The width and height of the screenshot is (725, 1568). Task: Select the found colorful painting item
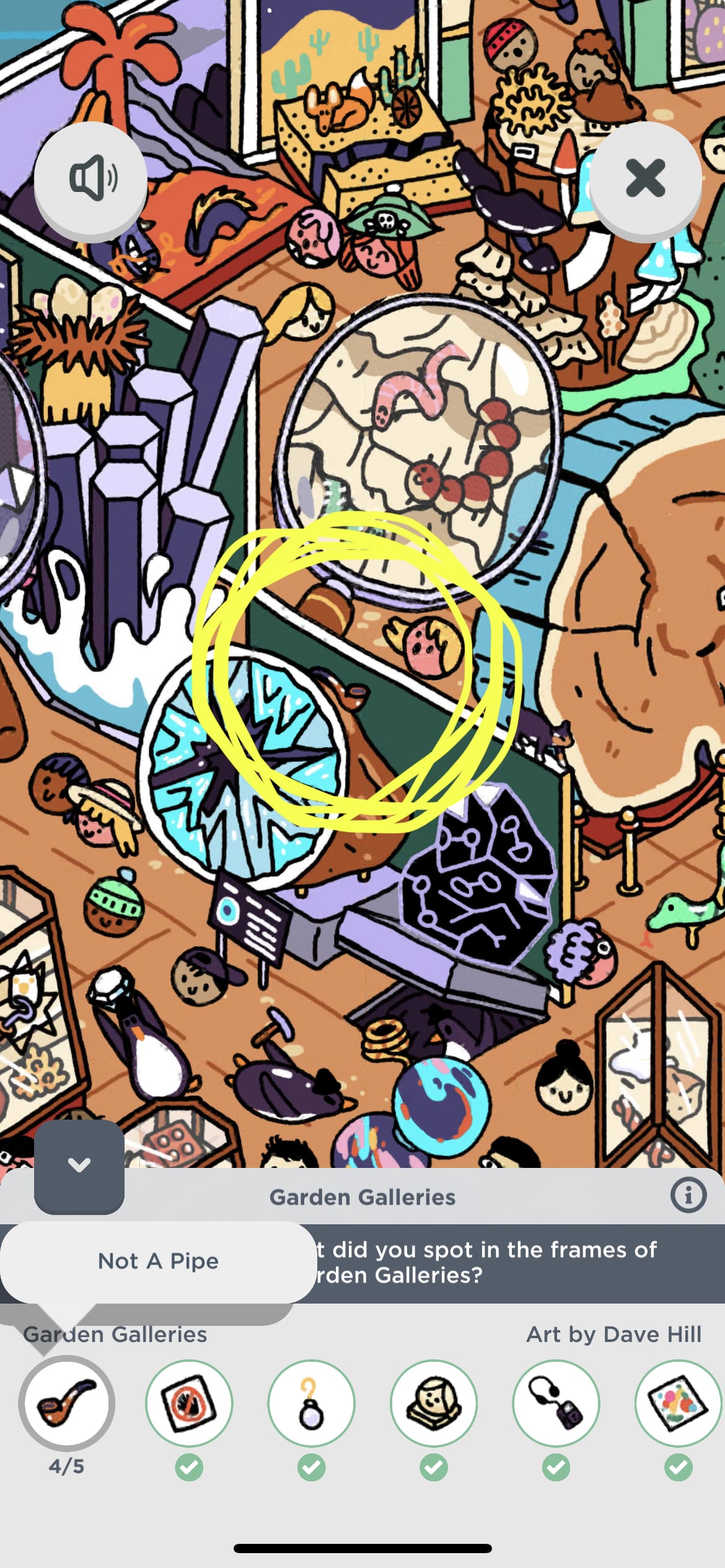678,1403
